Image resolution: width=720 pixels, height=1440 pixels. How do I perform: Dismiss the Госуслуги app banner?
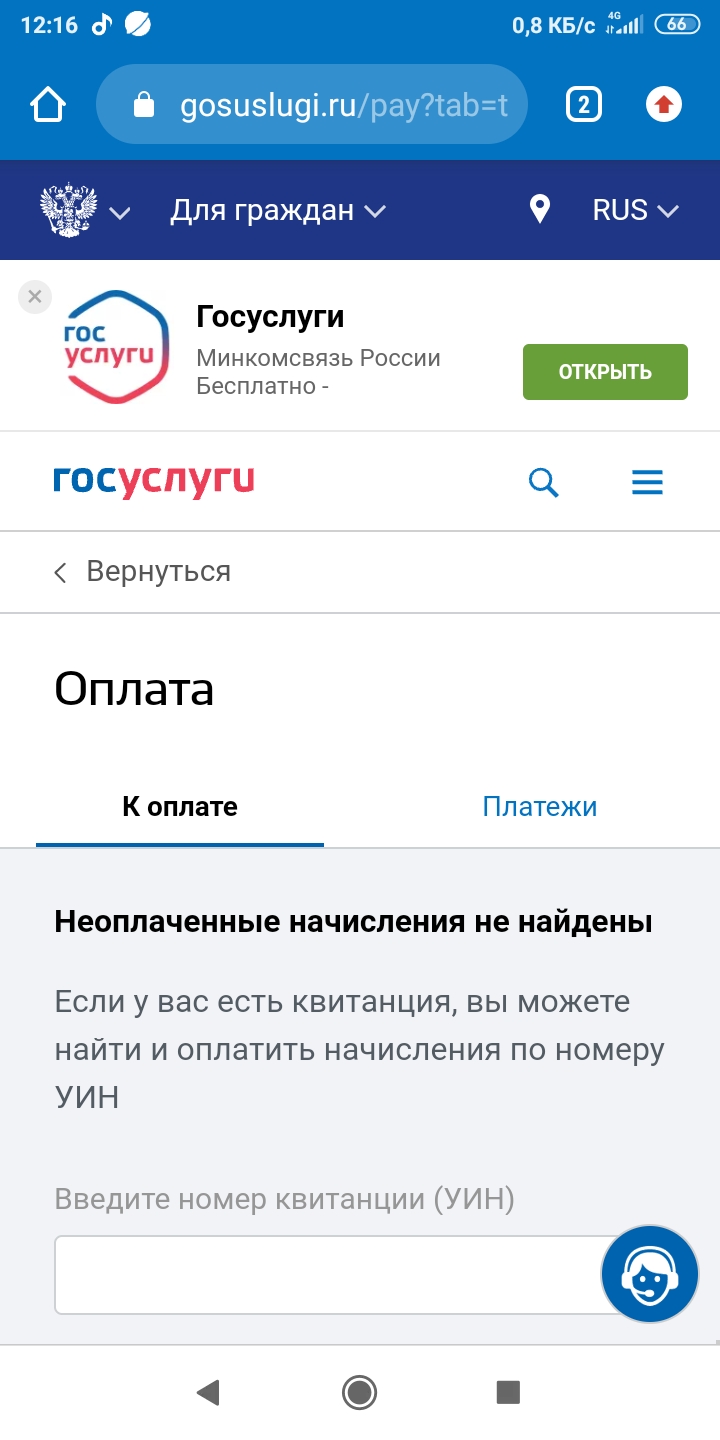tap(35, 297)
